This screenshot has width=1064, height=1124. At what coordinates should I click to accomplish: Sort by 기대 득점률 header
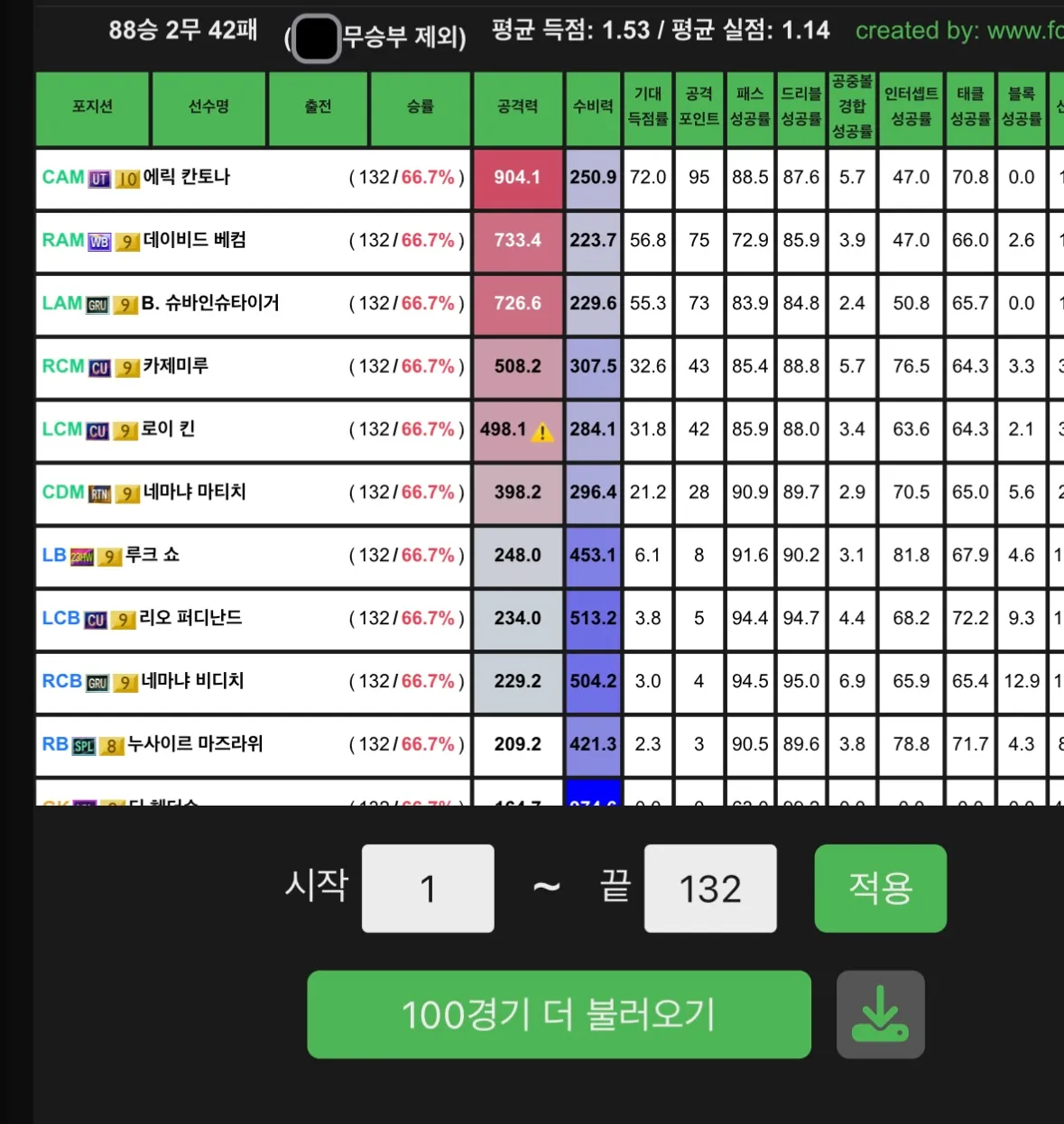(648, 107)
